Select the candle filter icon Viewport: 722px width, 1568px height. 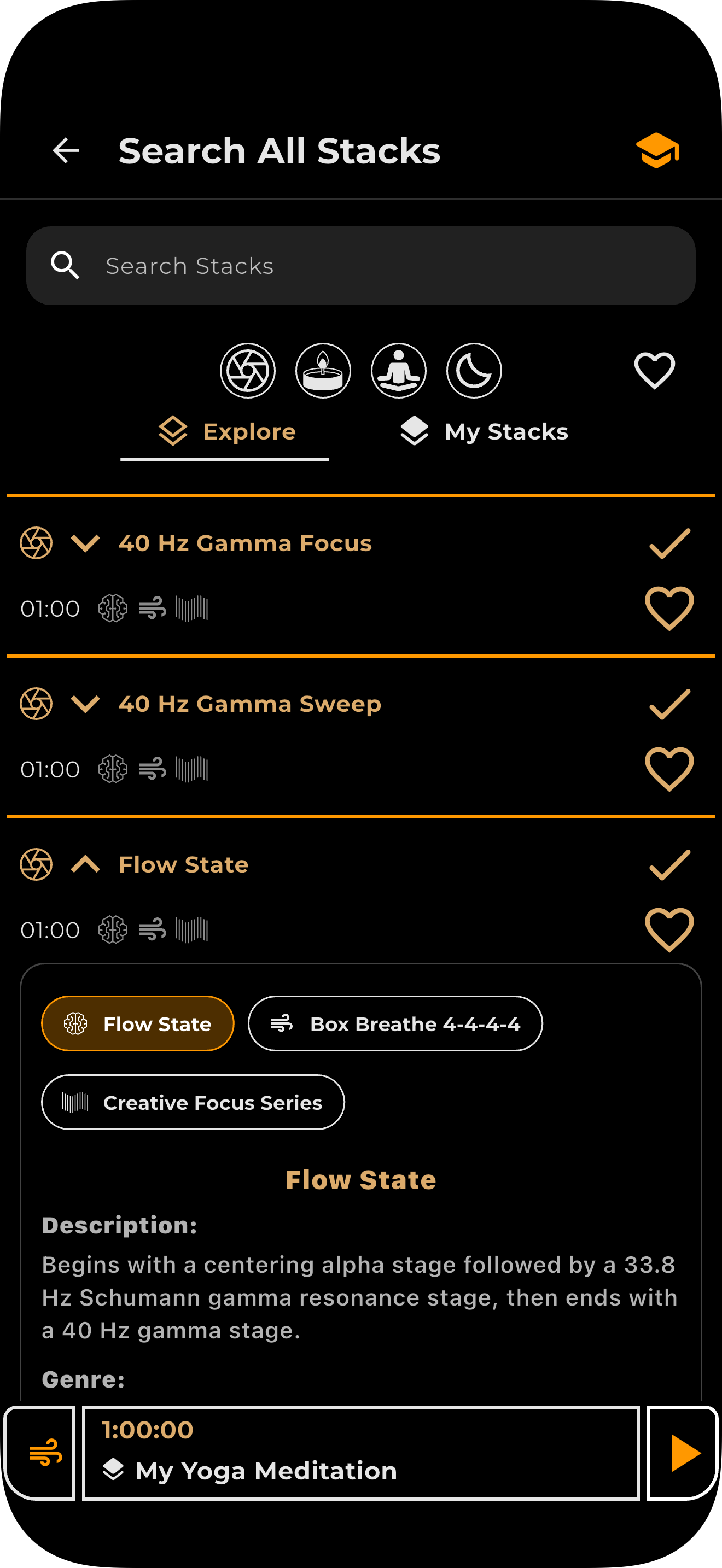(x=323, y=370)
